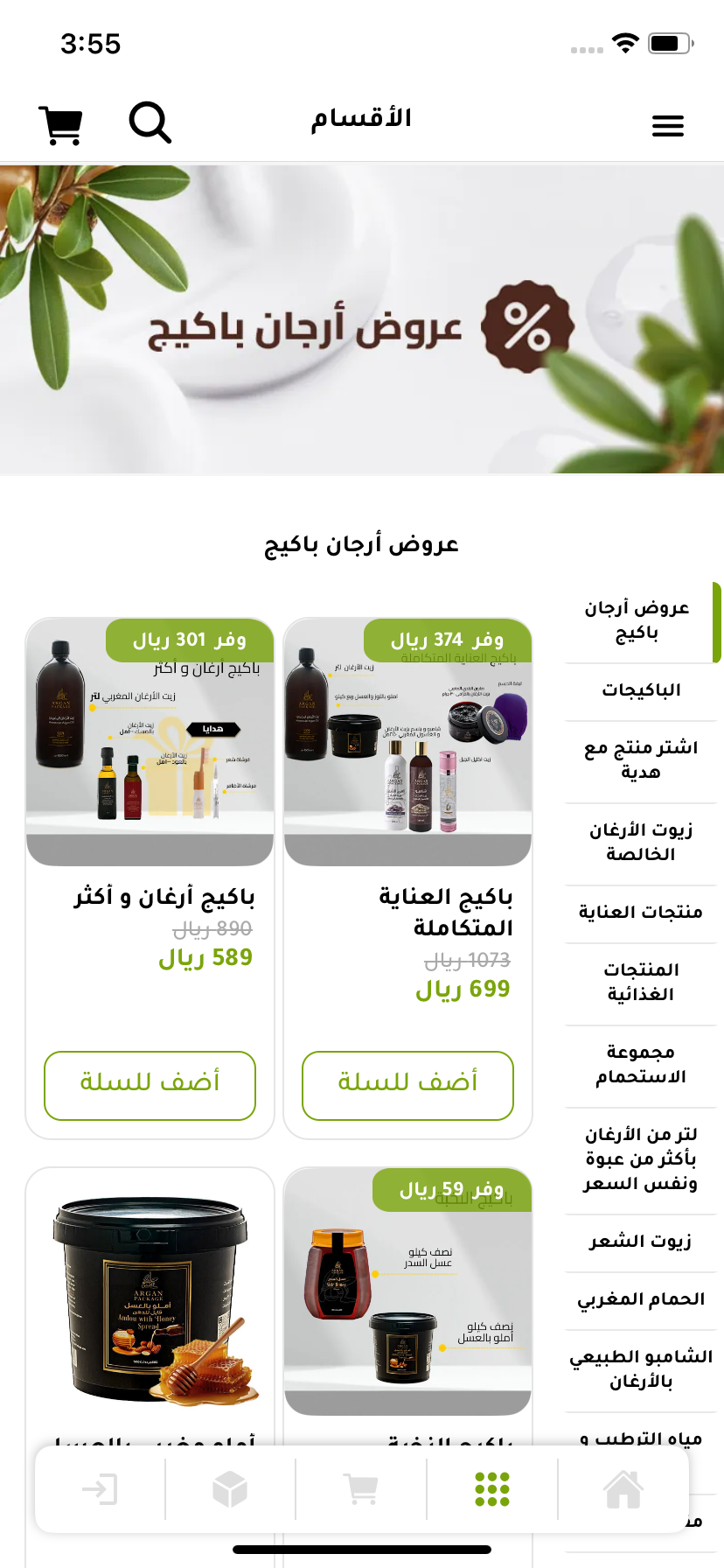Select المنتجات الغذائية category
Image resolution: width=724 pixels, height=1568 pixels.
coord(640,982)
